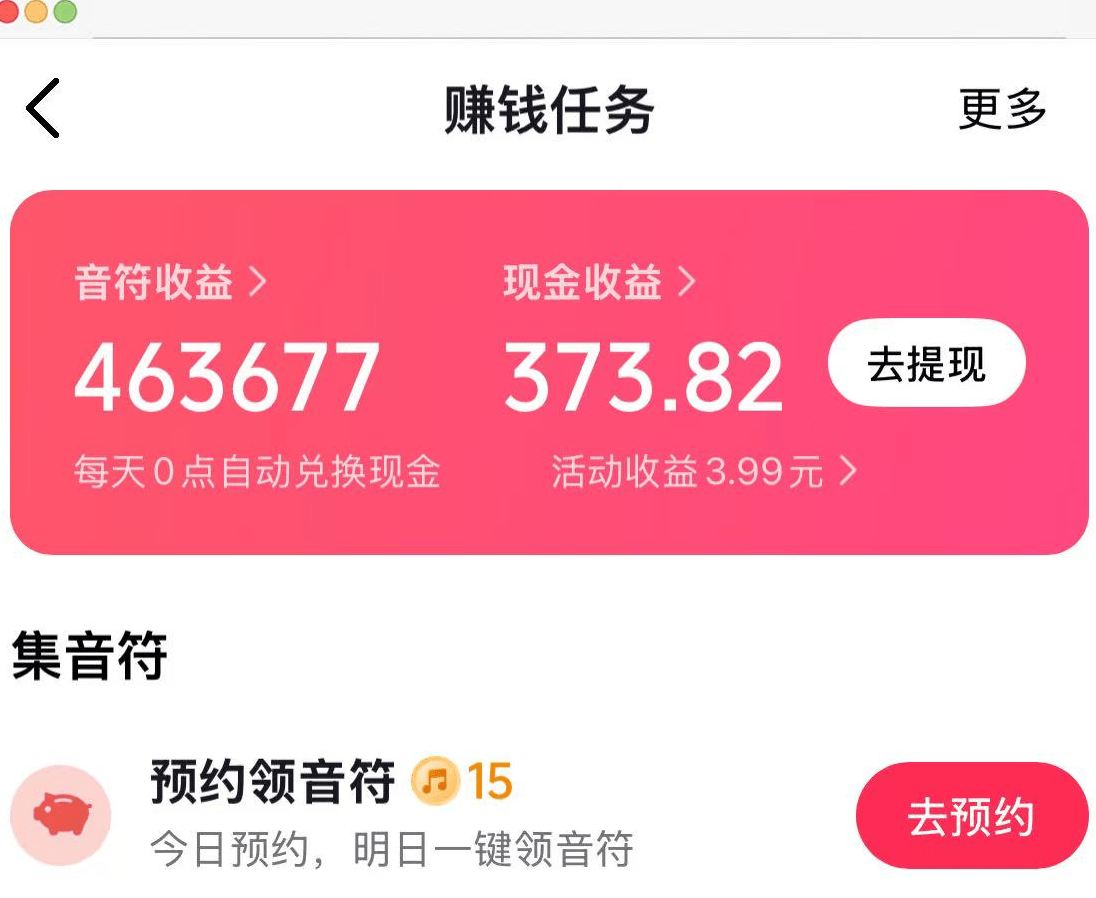The width and height of the screenshot is (1096, 898).
Task: Open 音符收益 details
Action: [x=171, y=283]
